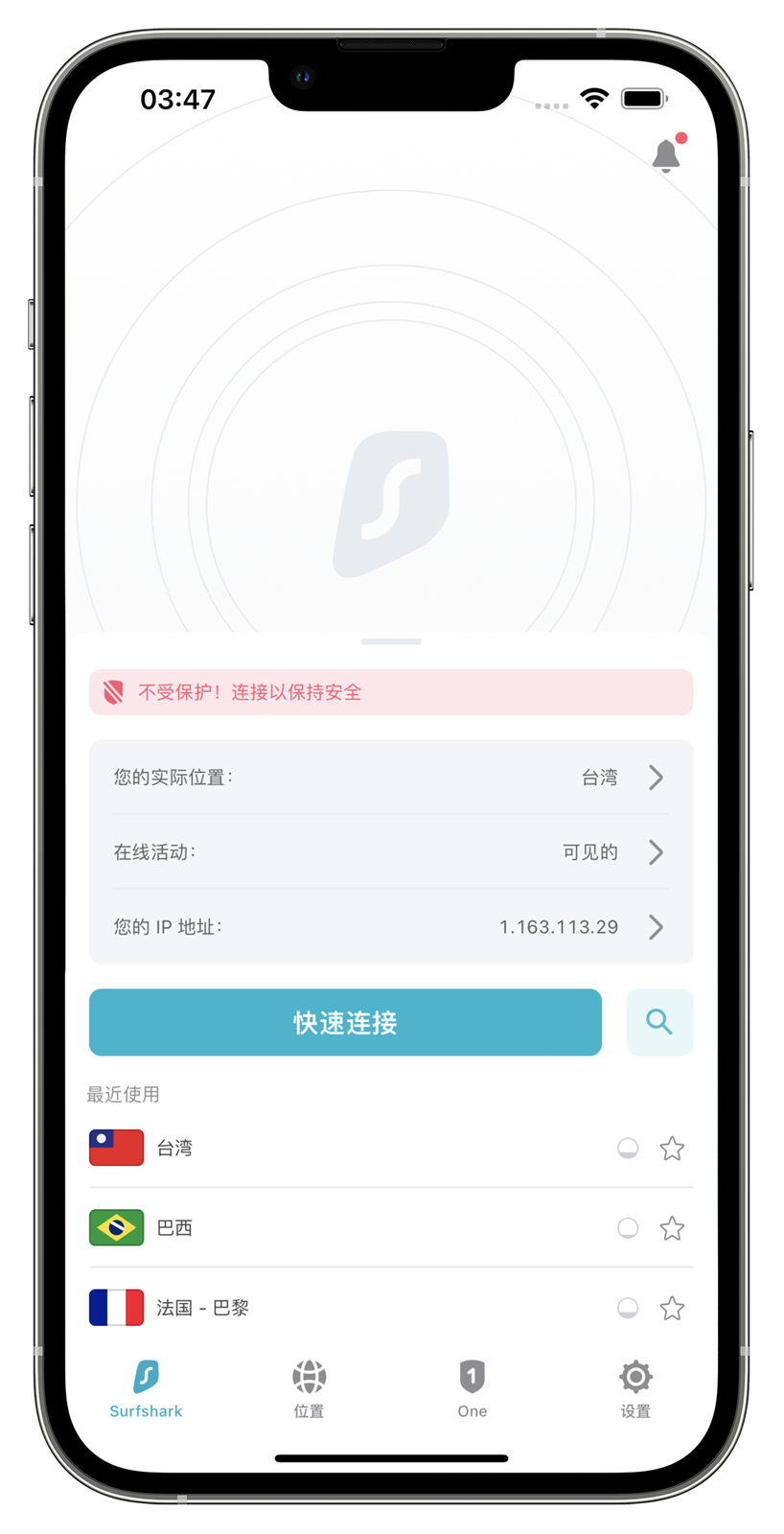The image size is (784, 1534).
Task: Open the 您的 IP 地址 row
Action: pos(390,926)
